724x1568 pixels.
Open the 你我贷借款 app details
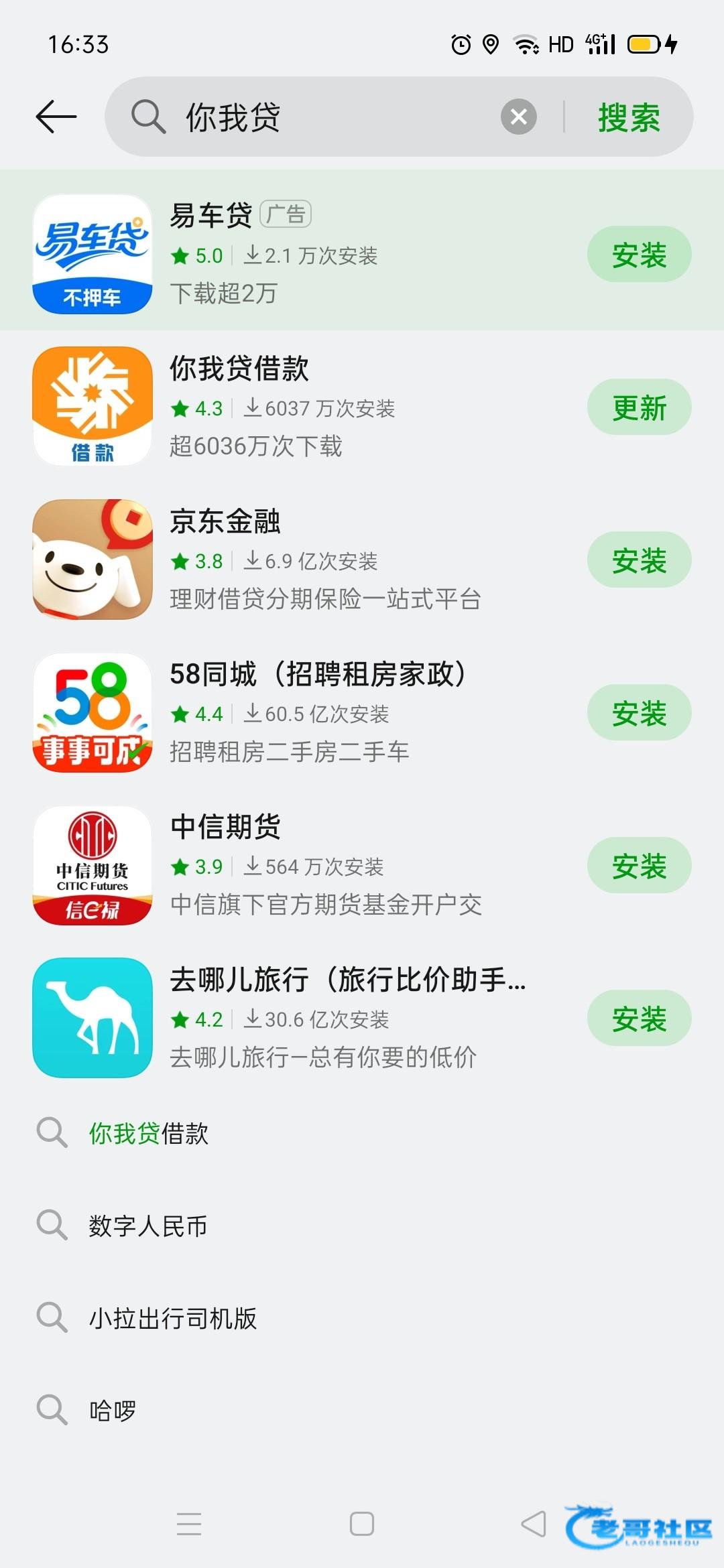[x=302, y=406]
